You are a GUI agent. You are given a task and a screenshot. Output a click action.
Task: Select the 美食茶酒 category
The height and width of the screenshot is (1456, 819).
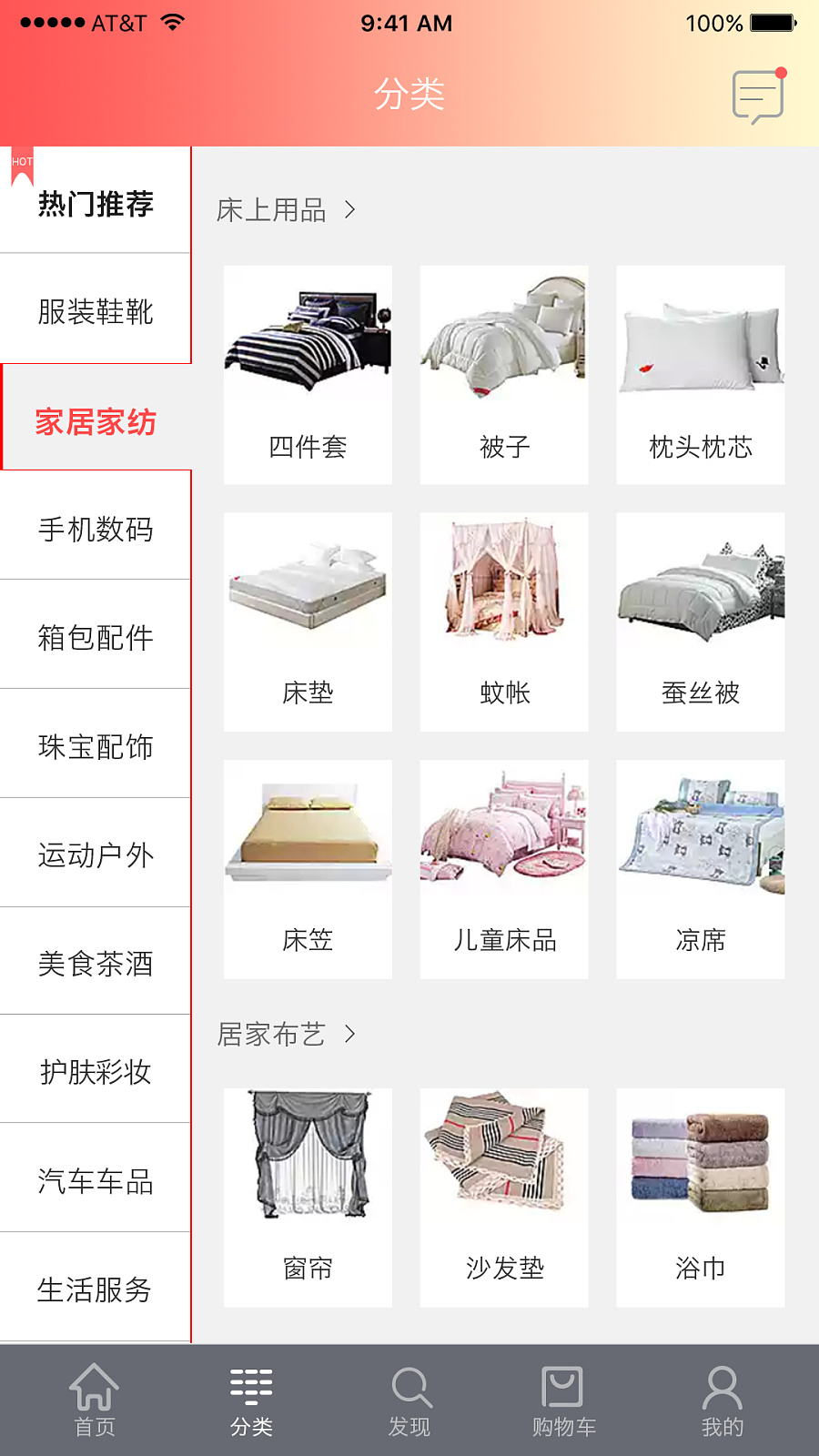96,963
